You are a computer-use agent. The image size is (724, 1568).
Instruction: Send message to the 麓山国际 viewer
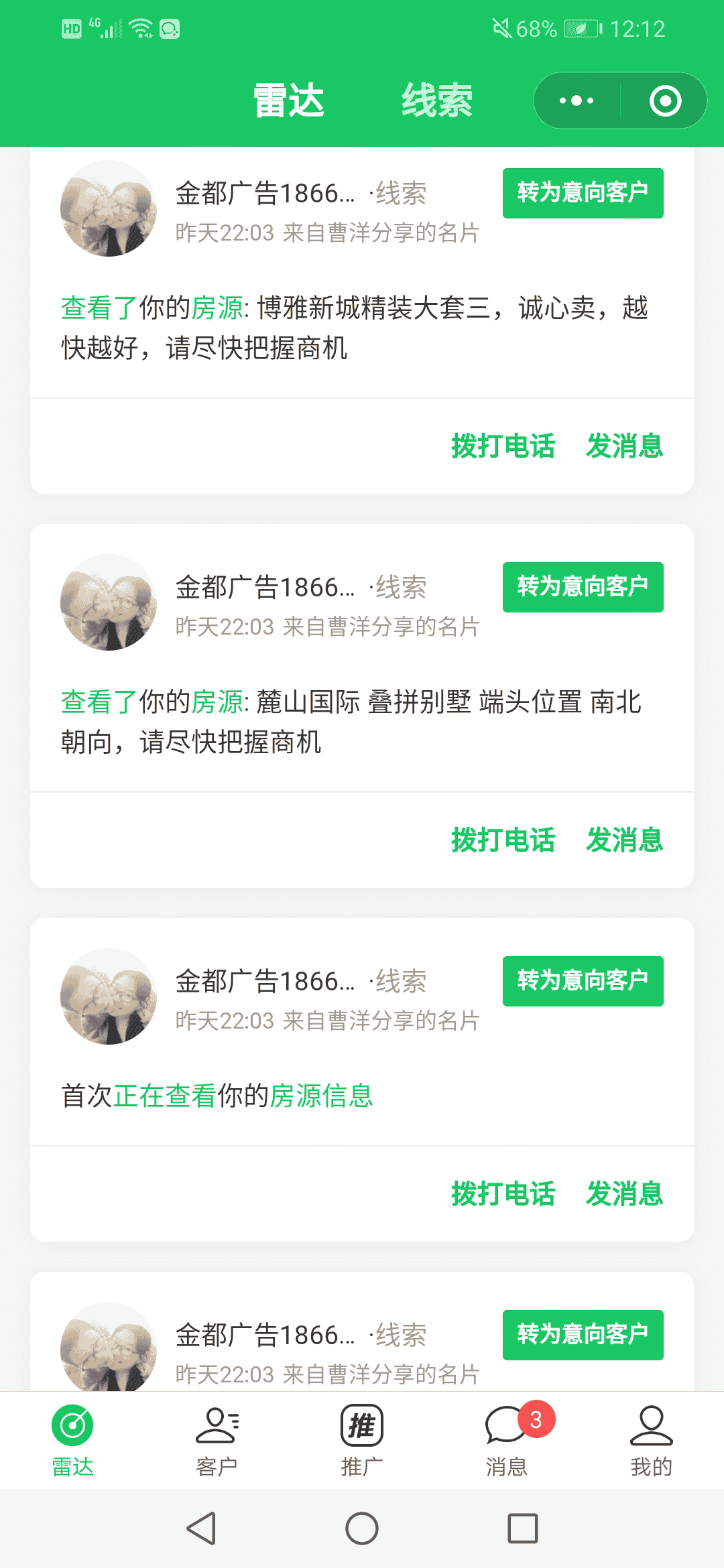coord(624,840)
